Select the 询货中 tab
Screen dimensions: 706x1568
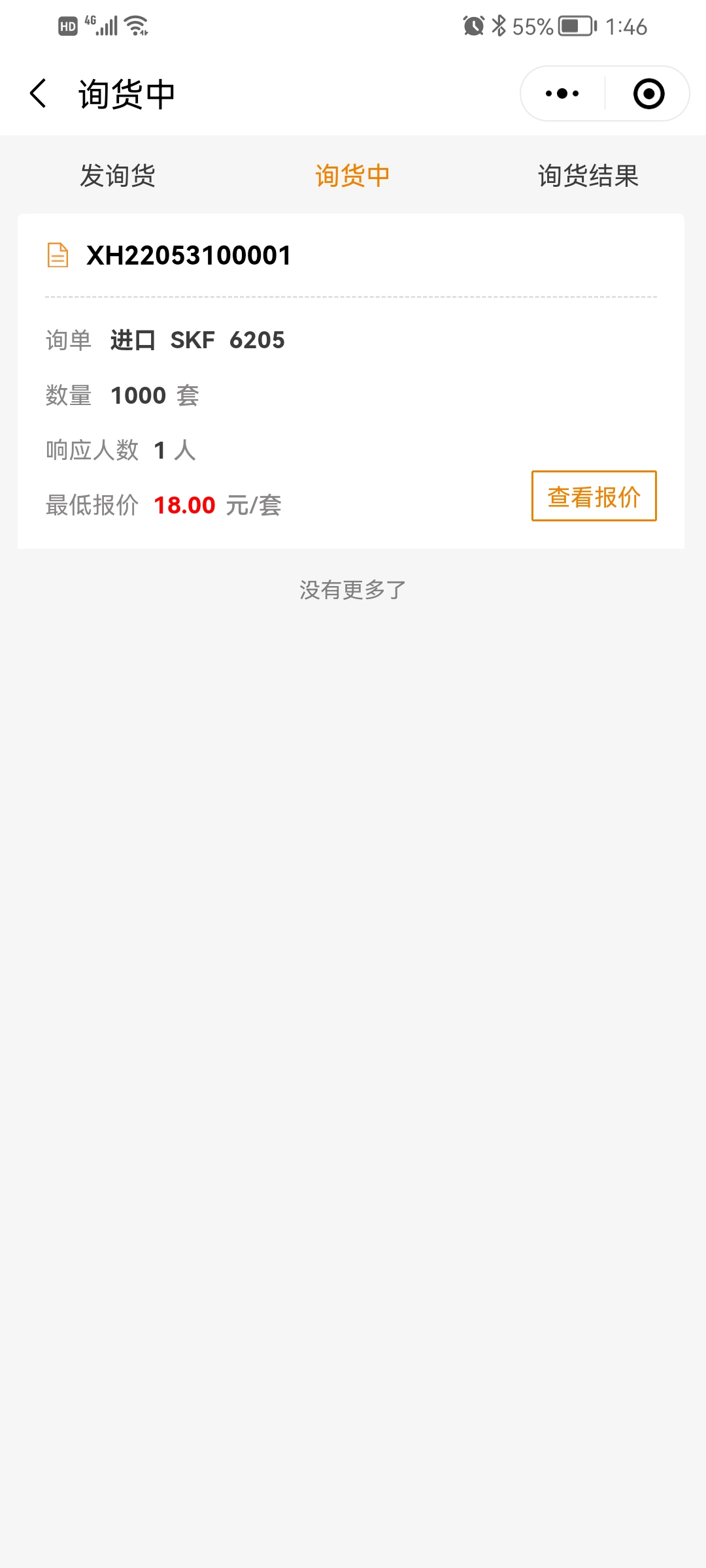pos(352,176)
